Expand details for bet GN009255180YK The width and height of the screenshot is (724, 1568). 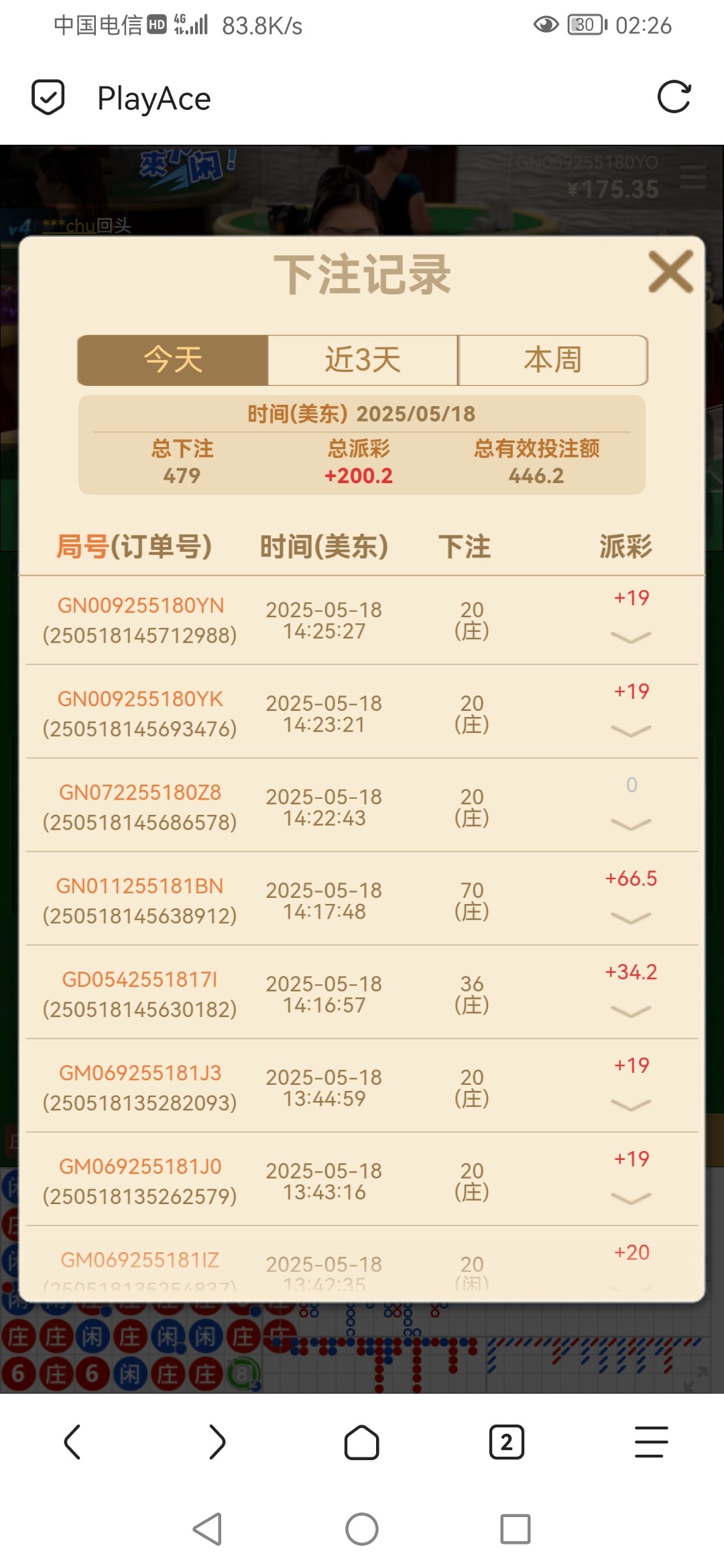point(631,731)
